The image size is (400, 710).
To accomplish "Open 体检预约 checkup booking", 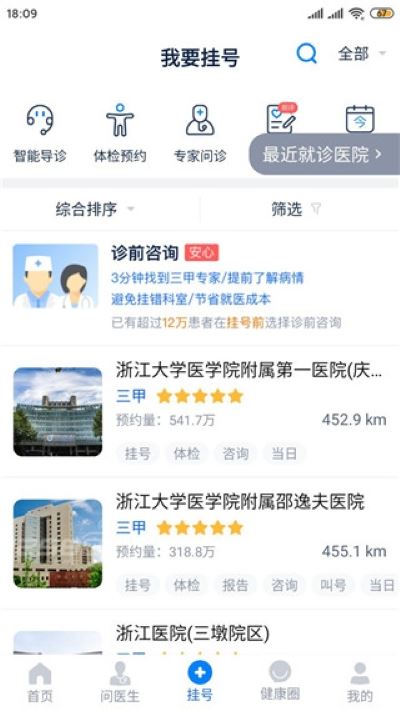I will 120,133.
